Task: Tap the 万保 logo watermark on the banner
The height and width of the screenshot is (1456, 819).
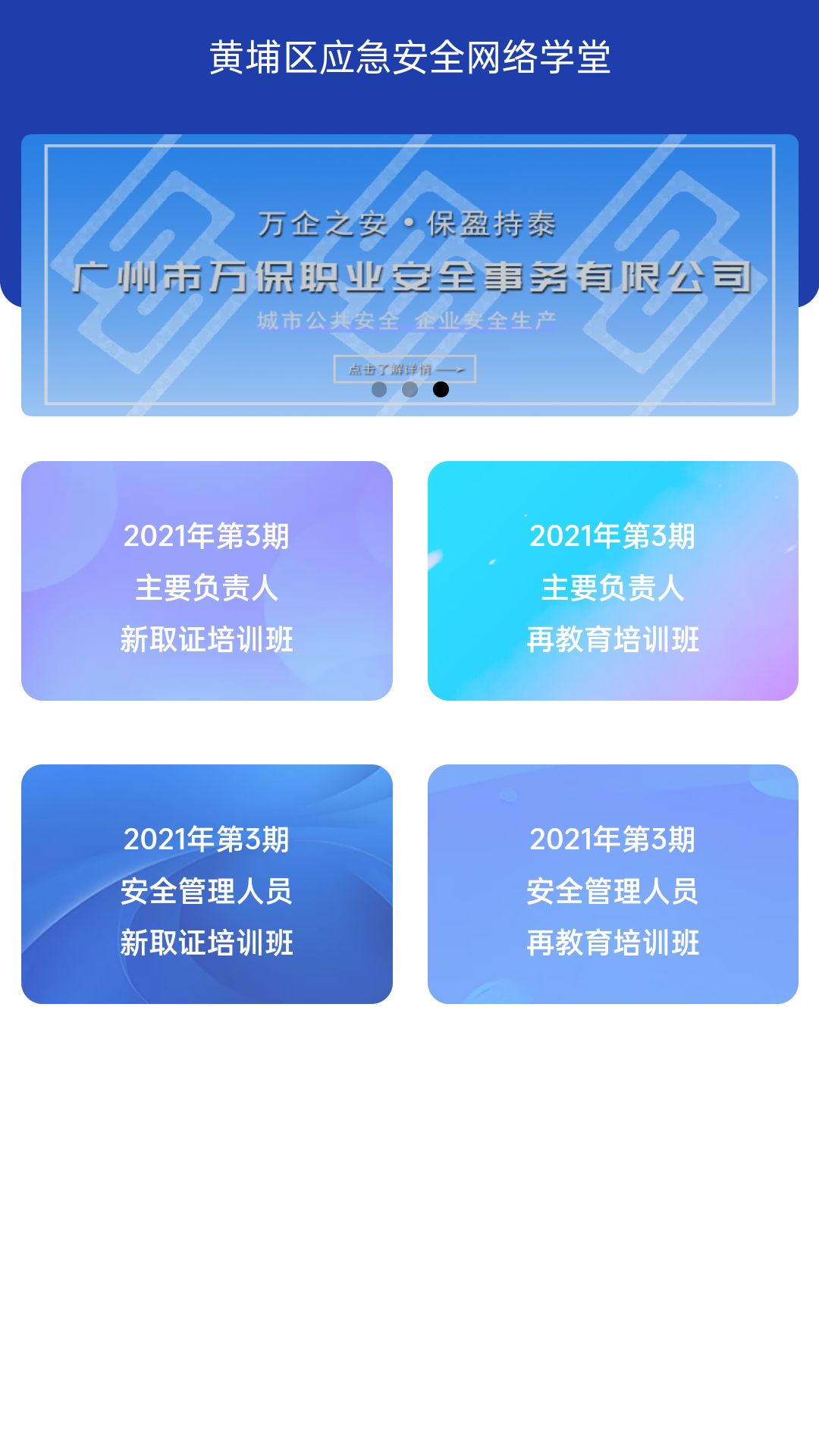Action: point(136,227)
